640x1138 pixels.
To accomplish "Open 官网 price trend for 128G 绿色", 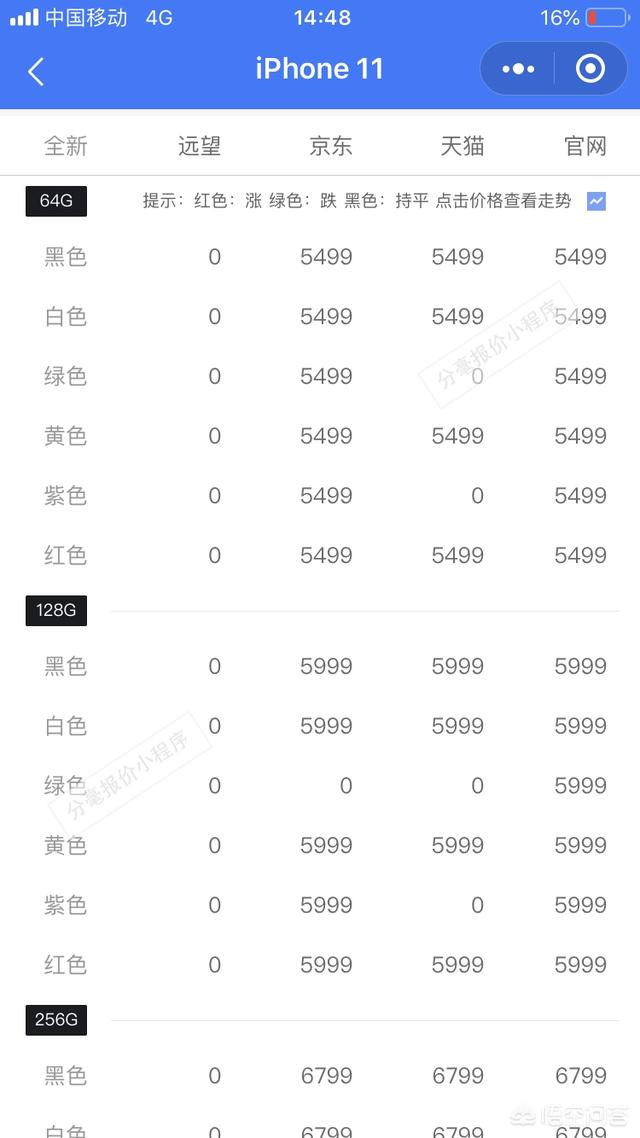I will (580, 786).
